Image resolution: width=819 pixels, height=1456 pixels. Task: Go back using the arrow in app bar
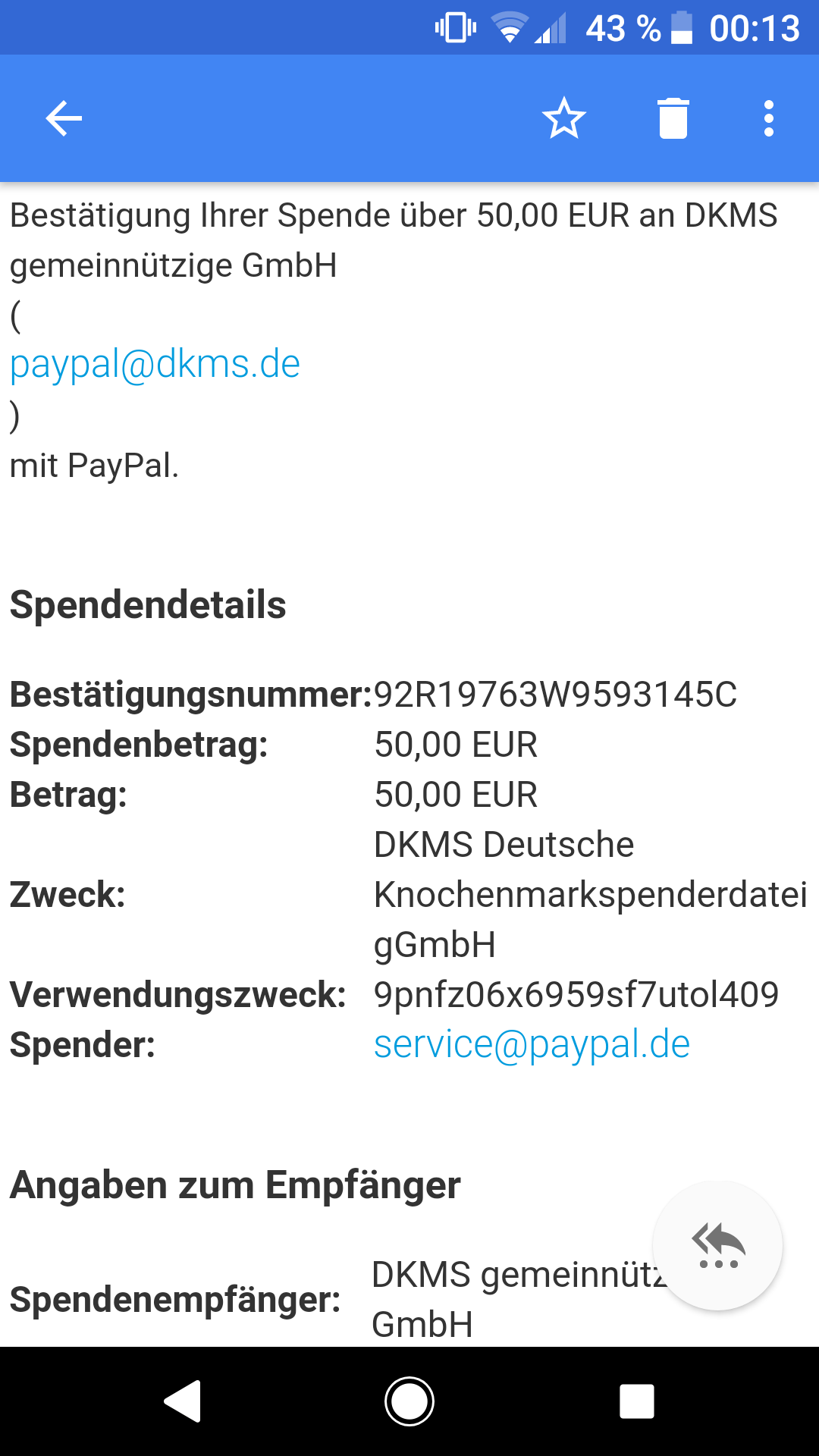(x=64, y=118)
